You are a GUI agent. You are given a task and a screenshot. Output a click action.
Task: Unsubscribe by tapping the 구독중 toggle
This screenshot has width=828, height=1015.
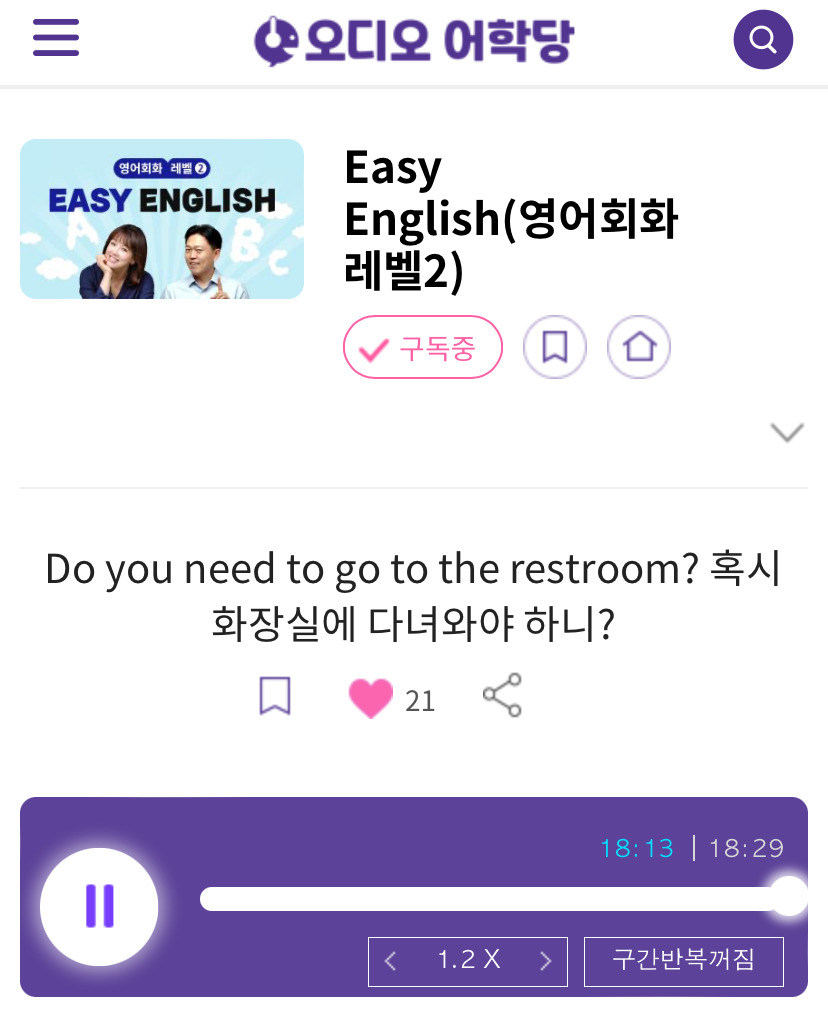click(x=423, y=347)
